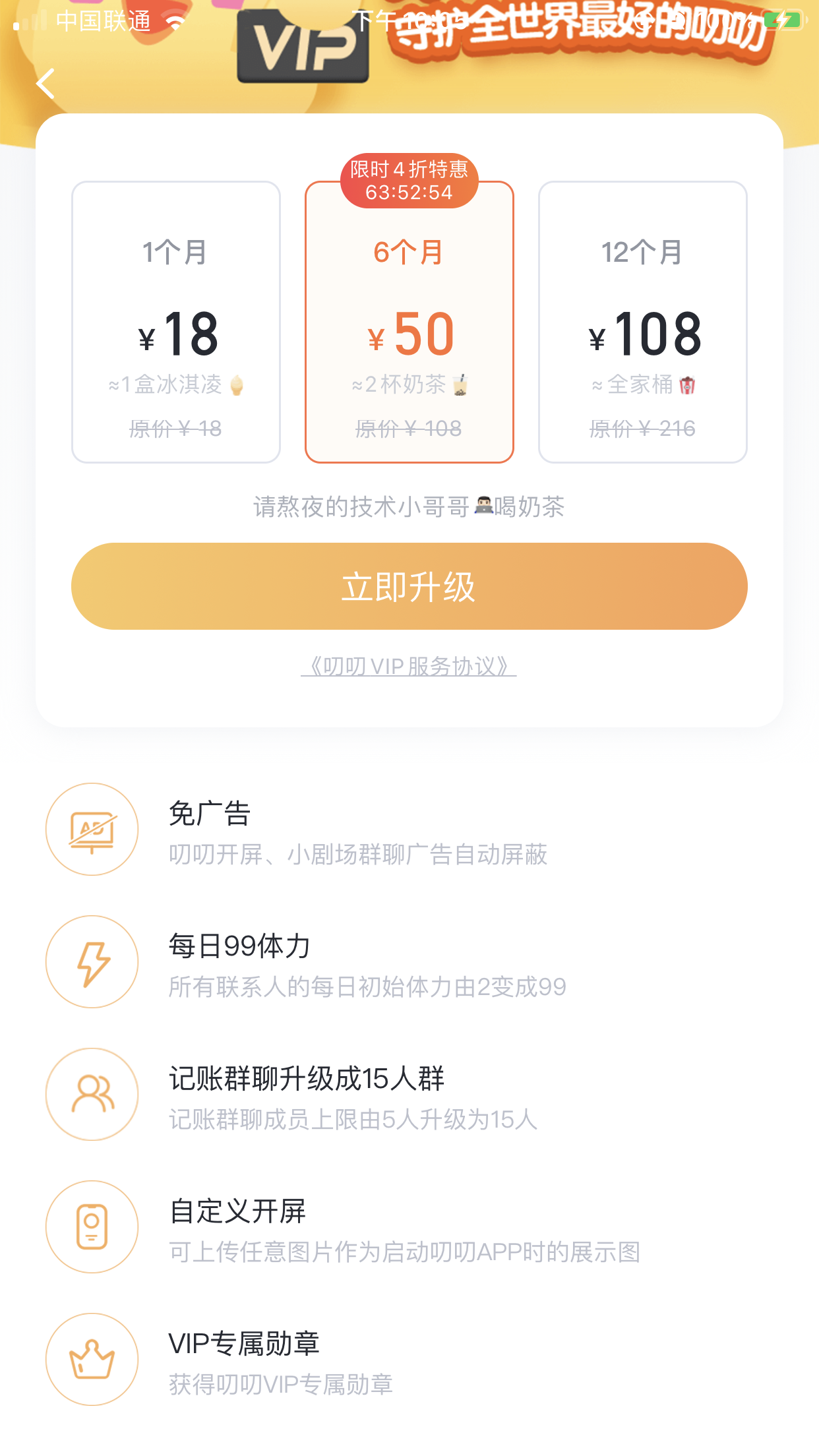Click the ice cream emoji under ¥18

coord(235,385)
